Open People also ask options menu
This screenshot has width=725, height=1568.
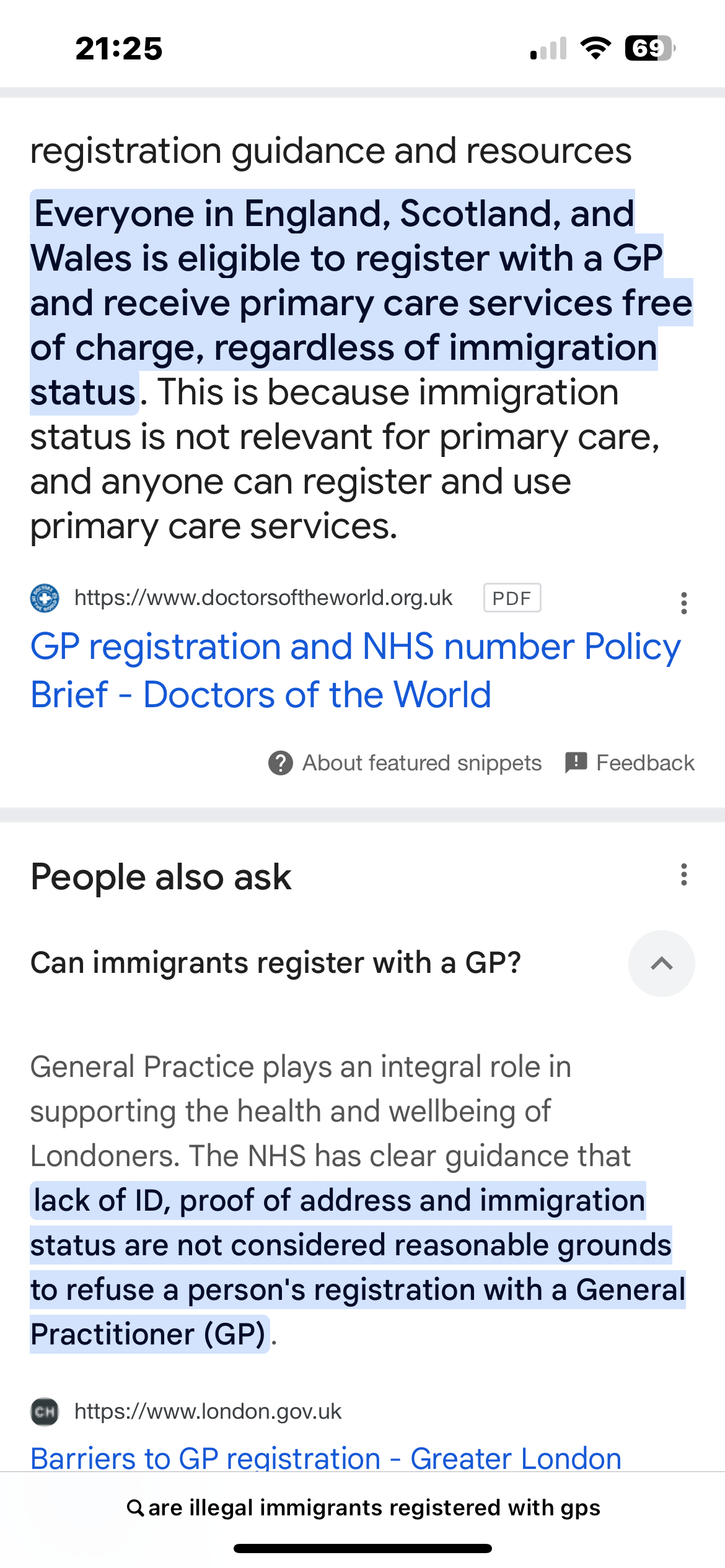tap(683, 874)
